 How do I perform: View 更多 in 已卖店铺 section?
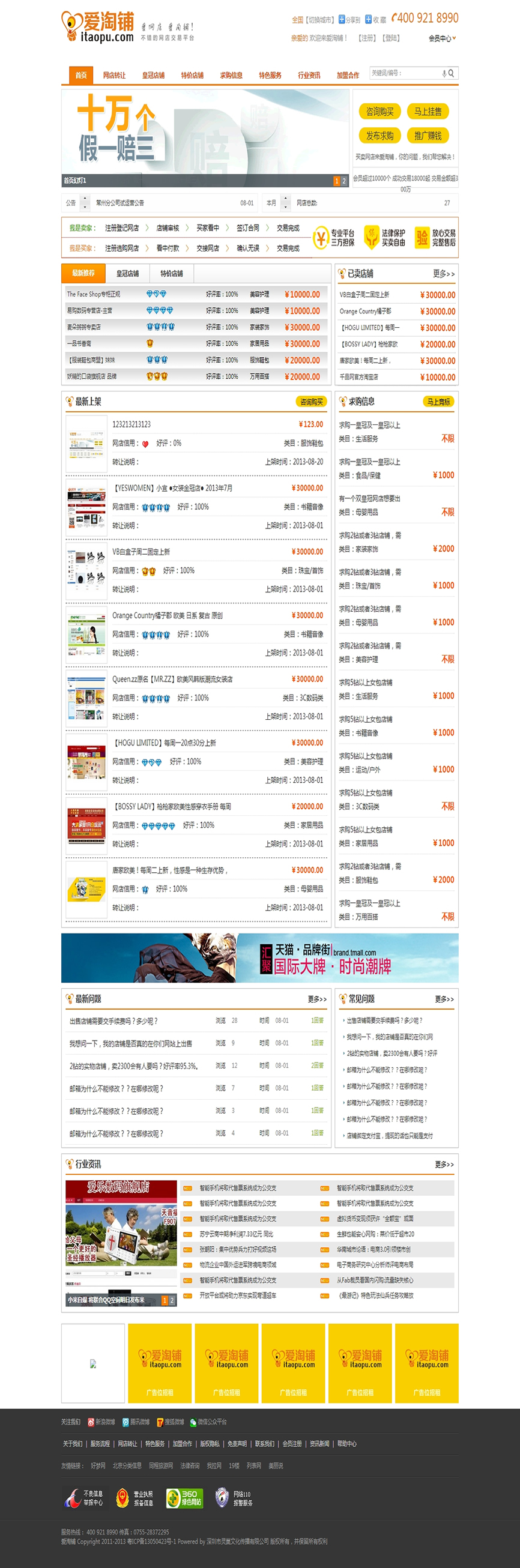click(443, 274)
